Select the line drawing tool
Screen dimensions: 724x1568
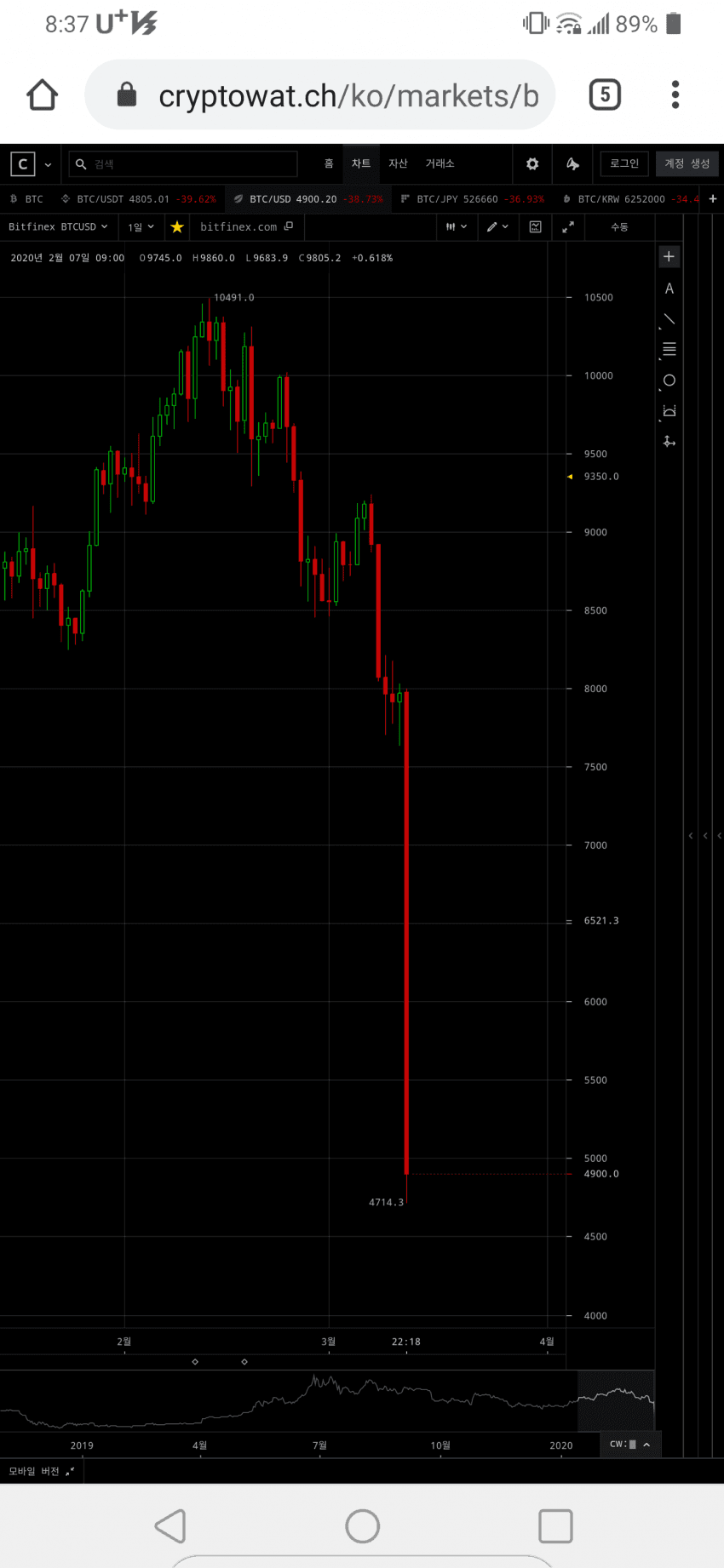pos(669,319)
